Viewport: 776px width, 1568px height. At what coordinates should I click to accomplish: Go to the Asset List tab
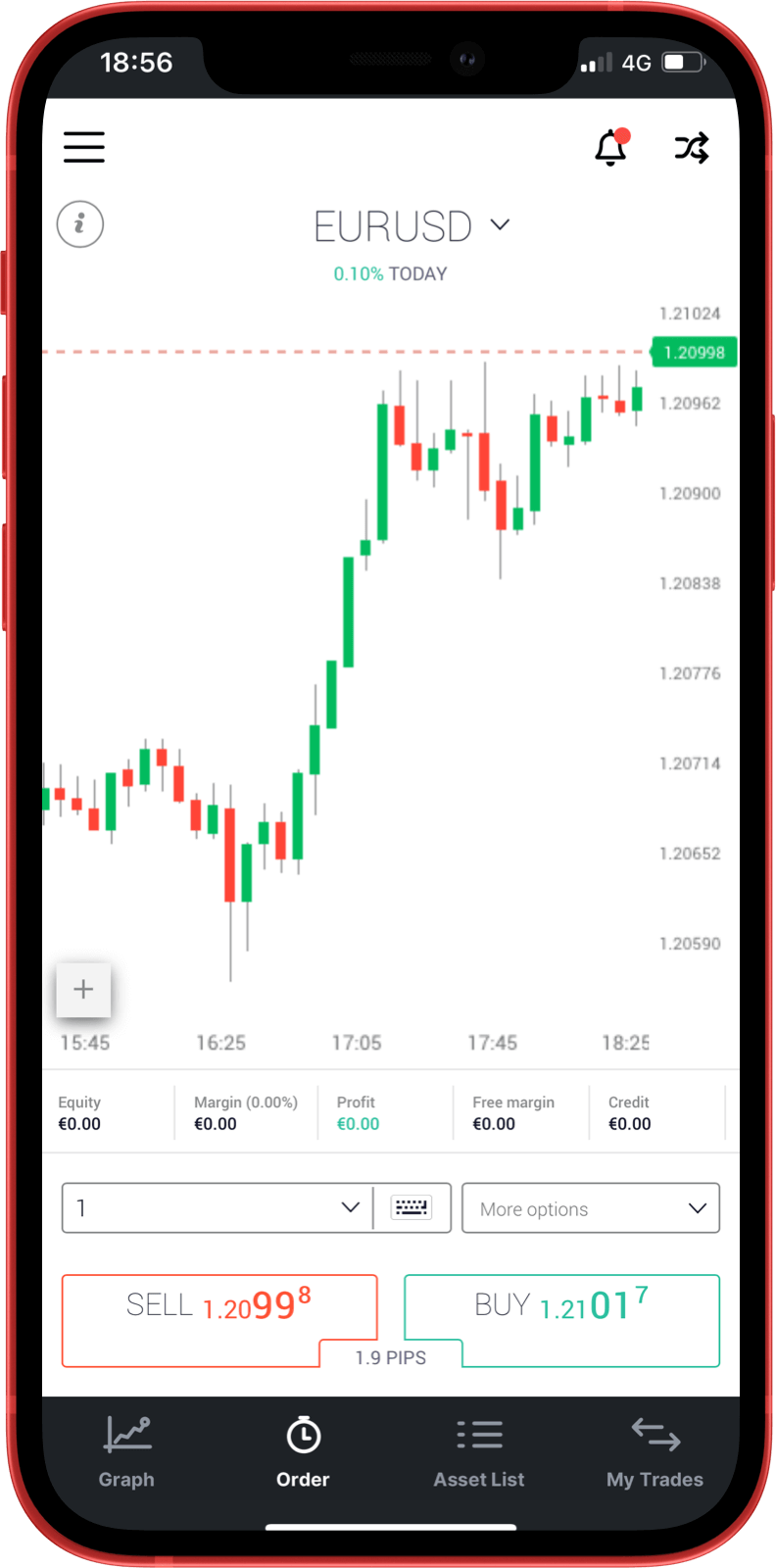(x=479, y=1452)
